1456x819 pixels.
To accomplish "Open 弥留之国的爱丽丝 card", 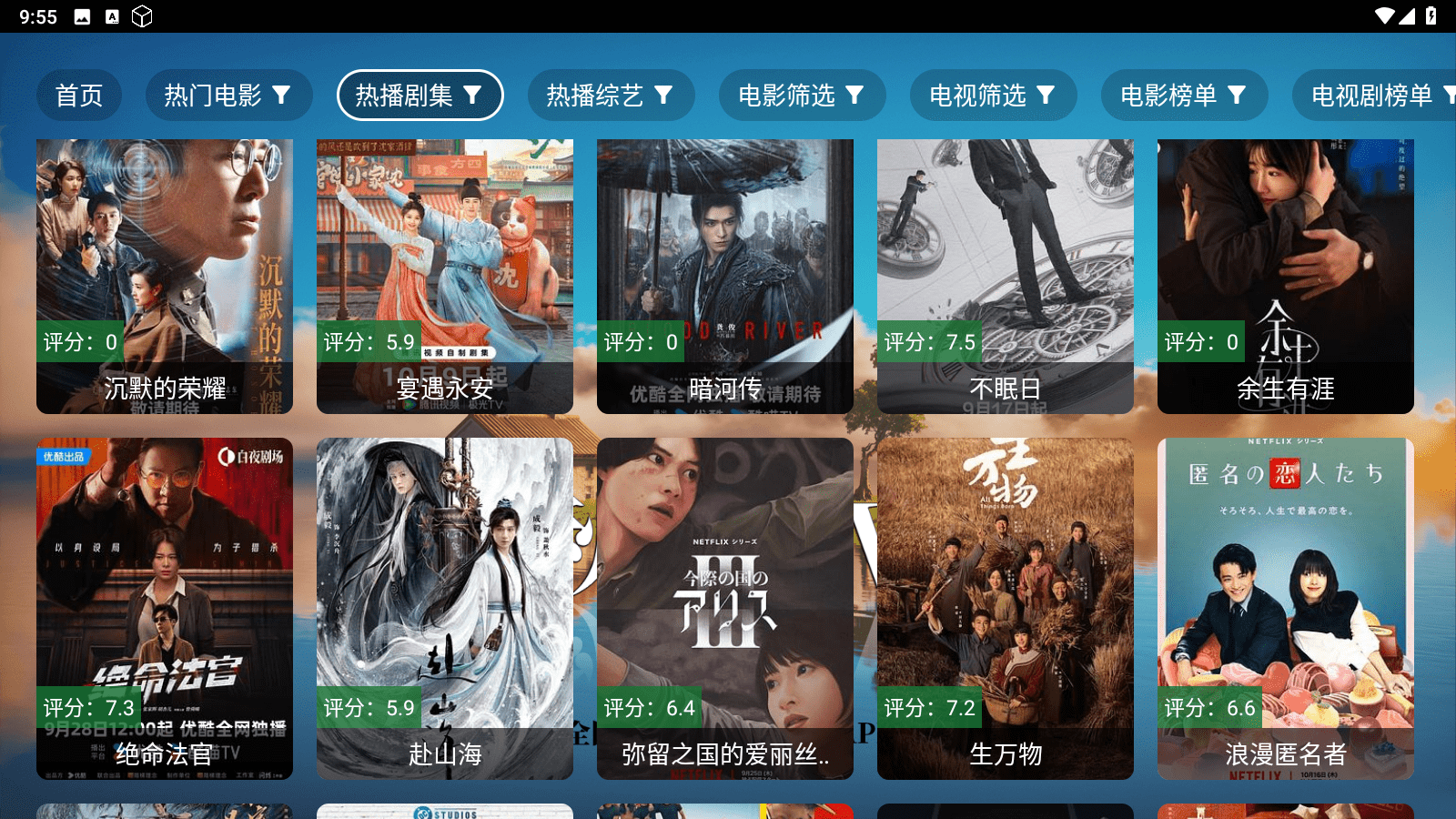I will click(x=725, y=608).
